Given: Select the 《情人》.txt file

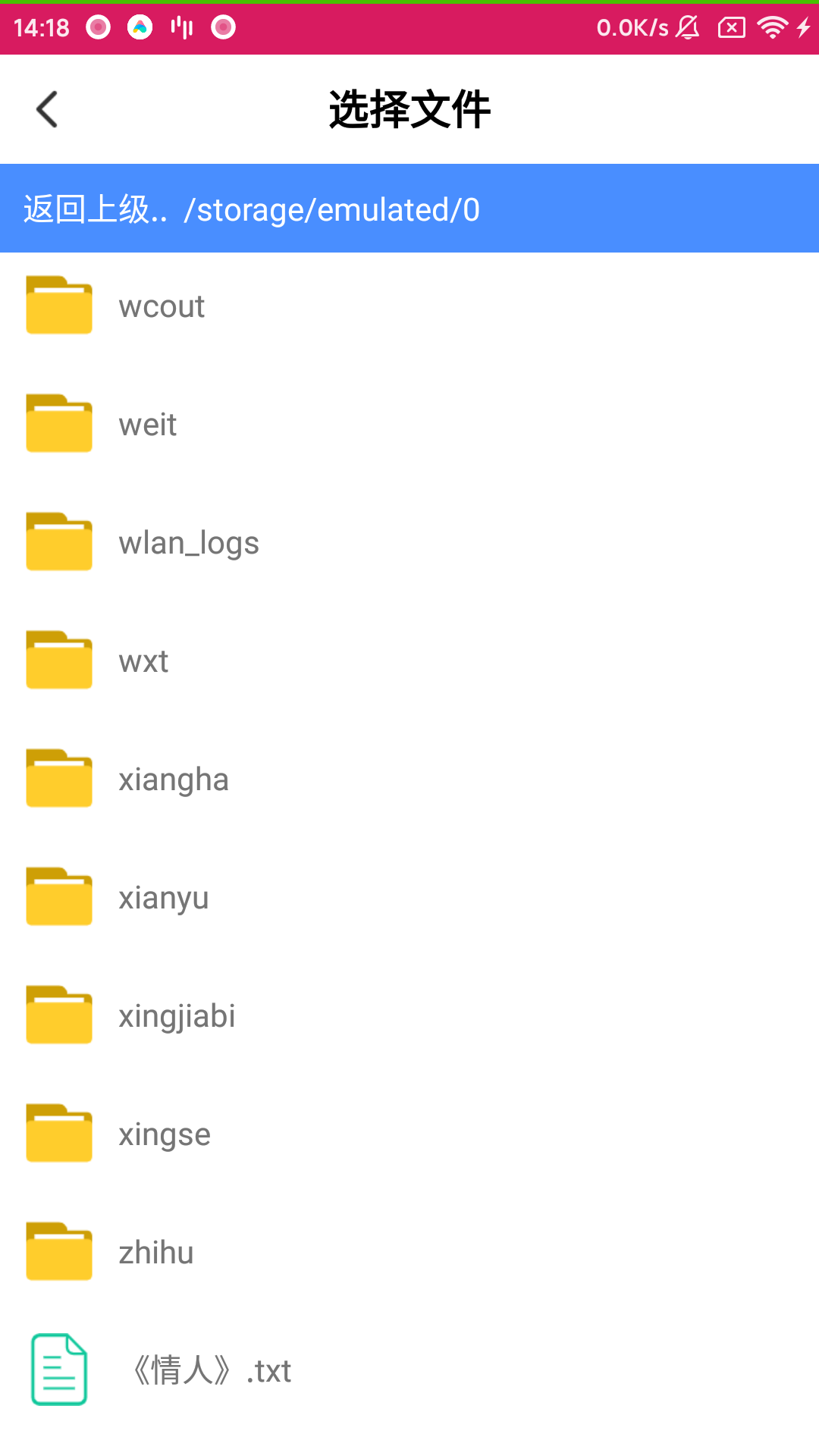Looking at the screenshot, I should 211,1371.
